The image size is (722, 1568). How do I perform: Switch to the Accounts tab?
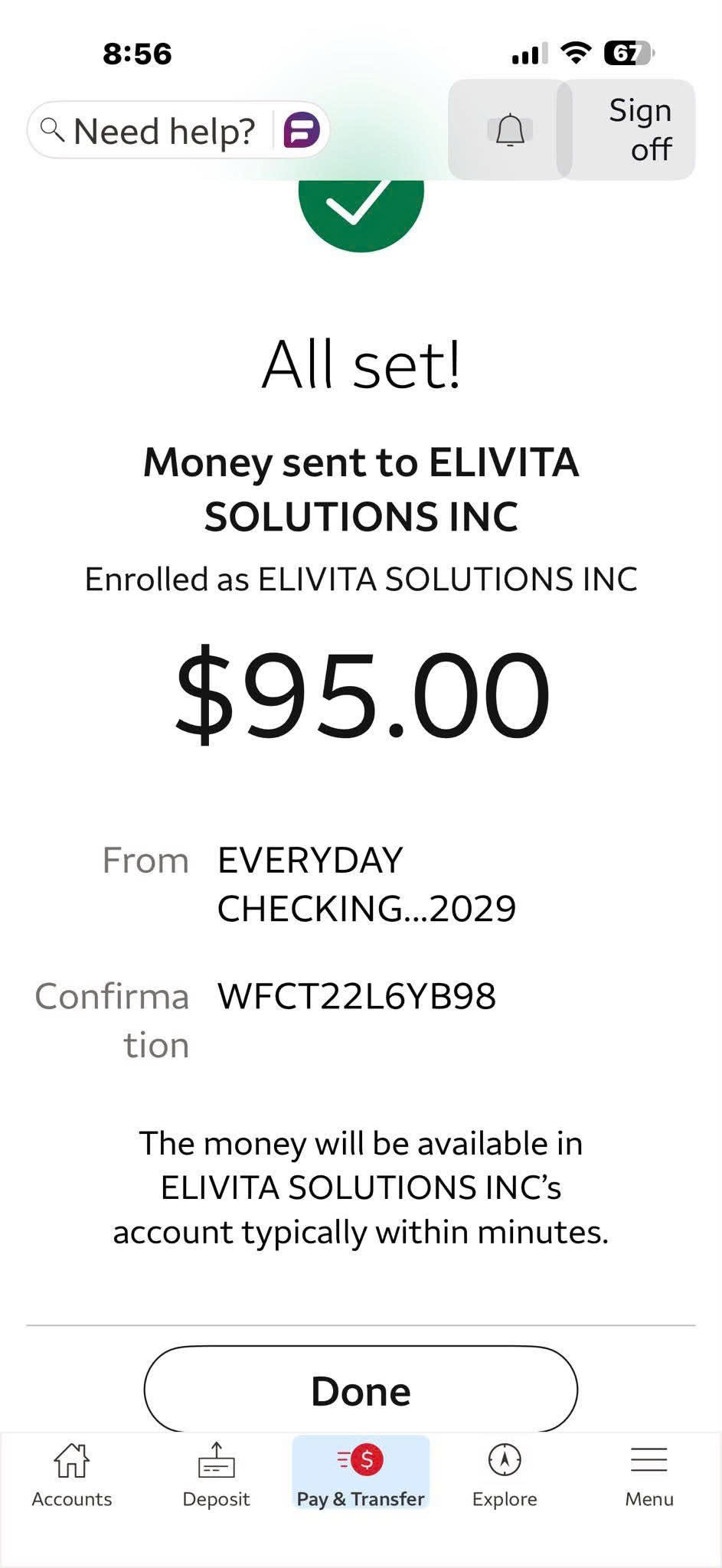72,1475
